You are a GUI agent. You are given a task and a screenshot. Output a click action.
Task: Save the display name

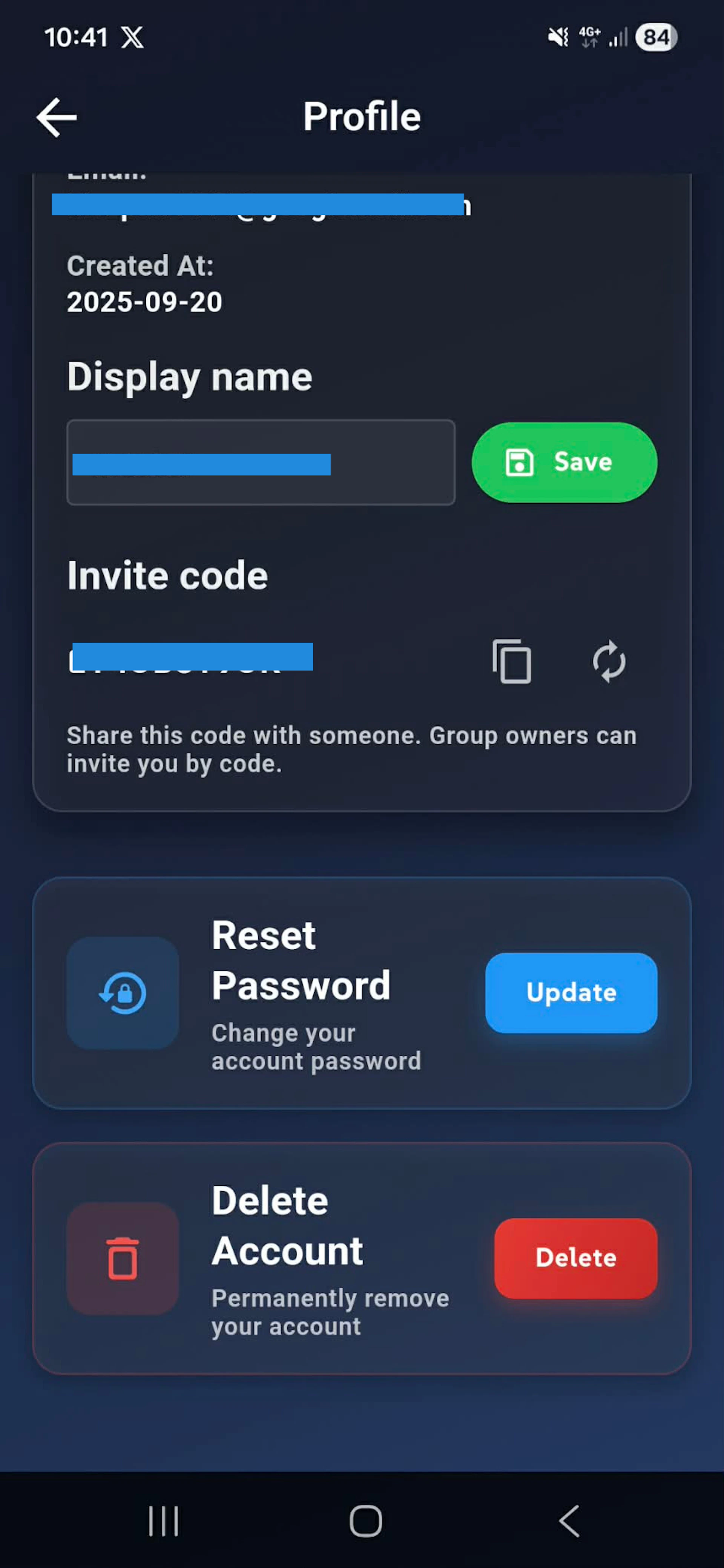click(x=564, y=462)
